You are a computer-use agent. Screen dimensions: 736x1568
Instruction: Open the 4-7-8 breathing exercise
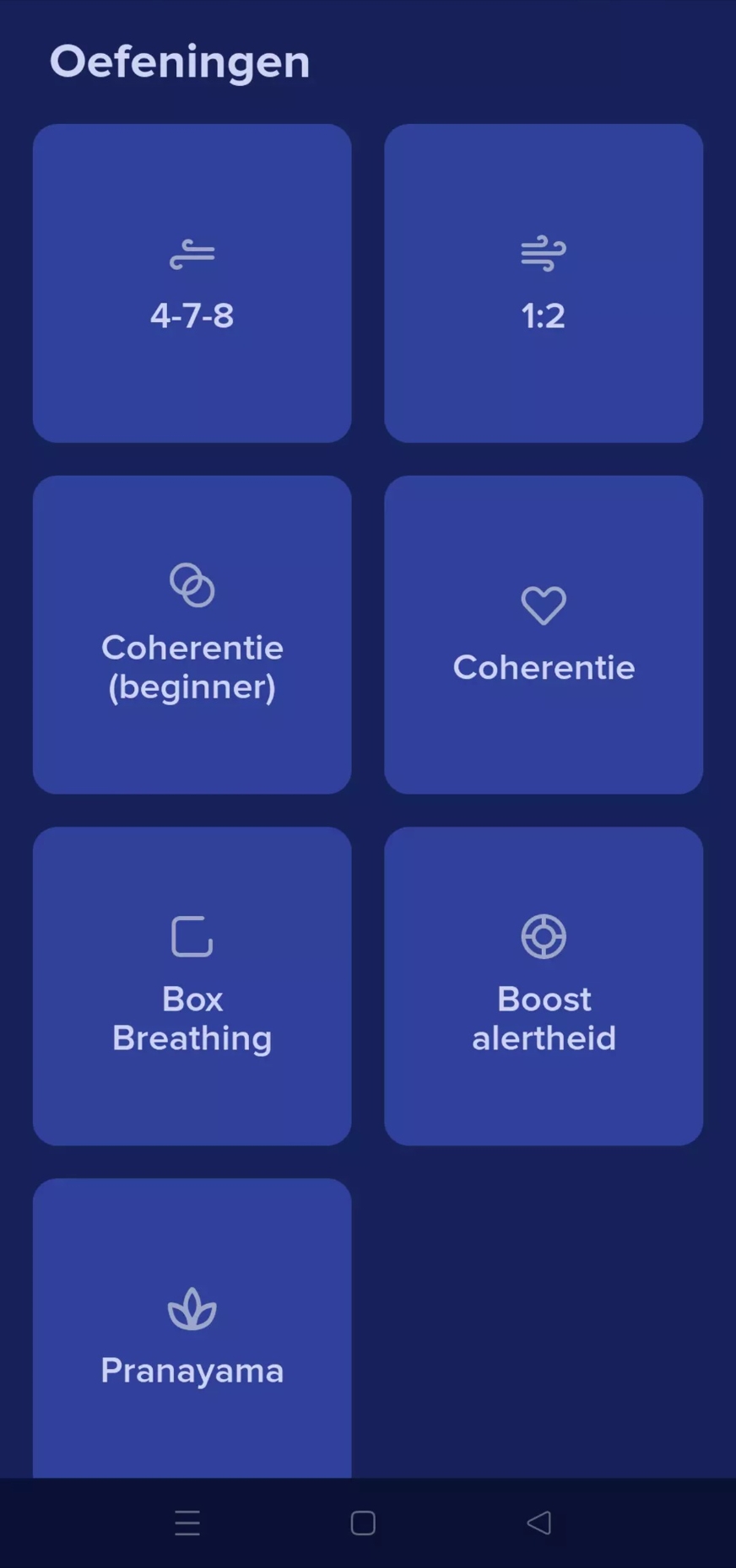coord(192,283)
